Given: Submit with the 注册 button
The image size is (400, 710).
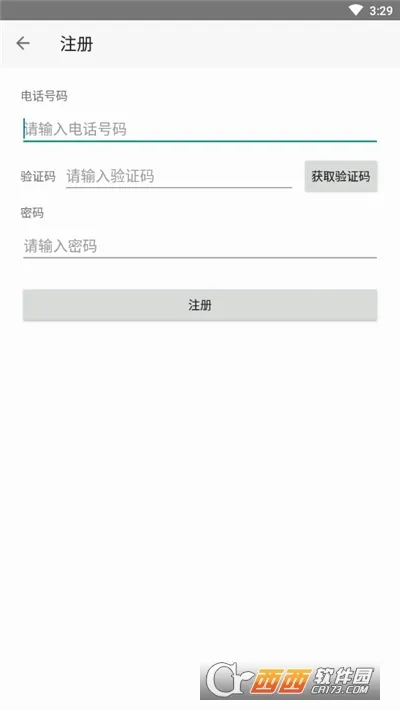Looking at the screenshot, I should click(x=200, y=305).
